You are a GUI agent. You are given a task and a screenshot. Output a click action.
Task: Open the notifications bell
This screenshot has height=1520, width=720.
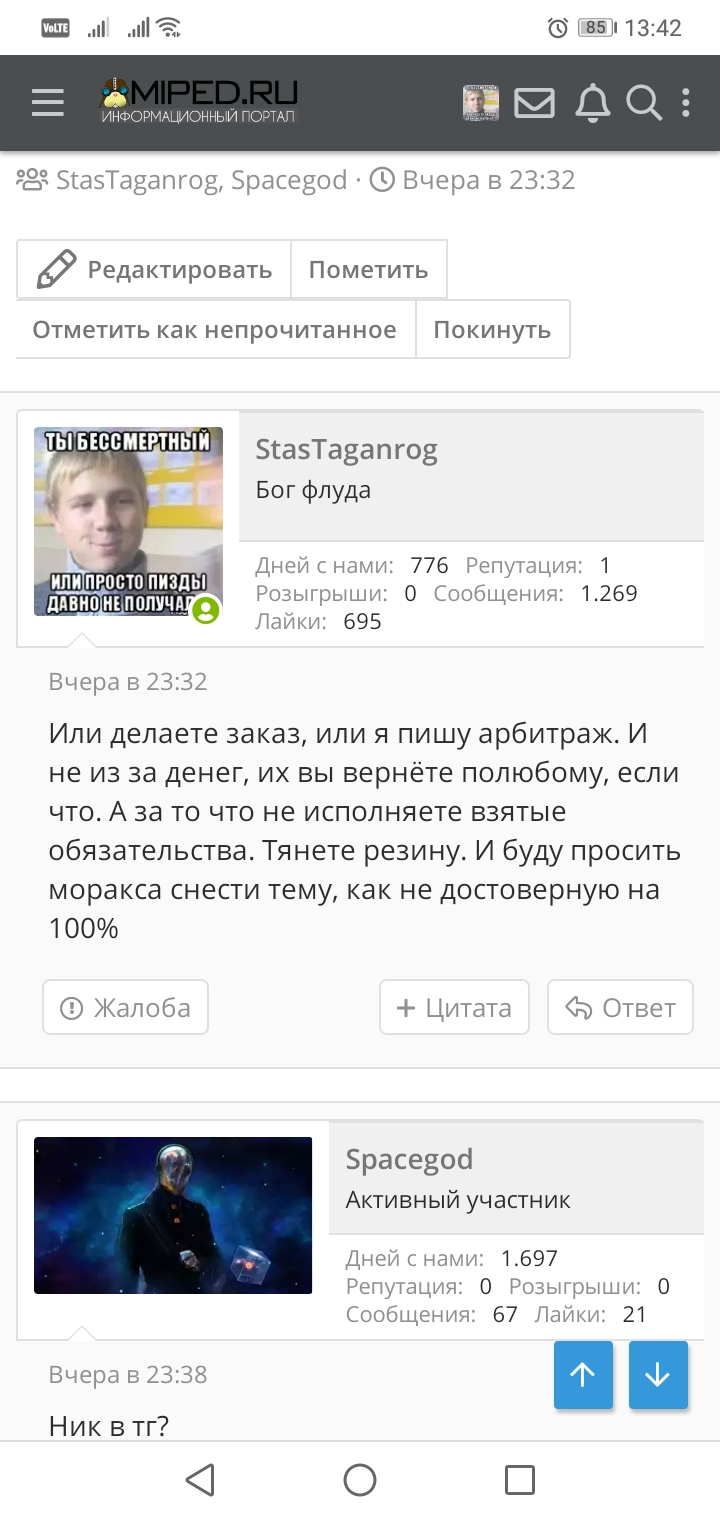click(x=592, y=103)
